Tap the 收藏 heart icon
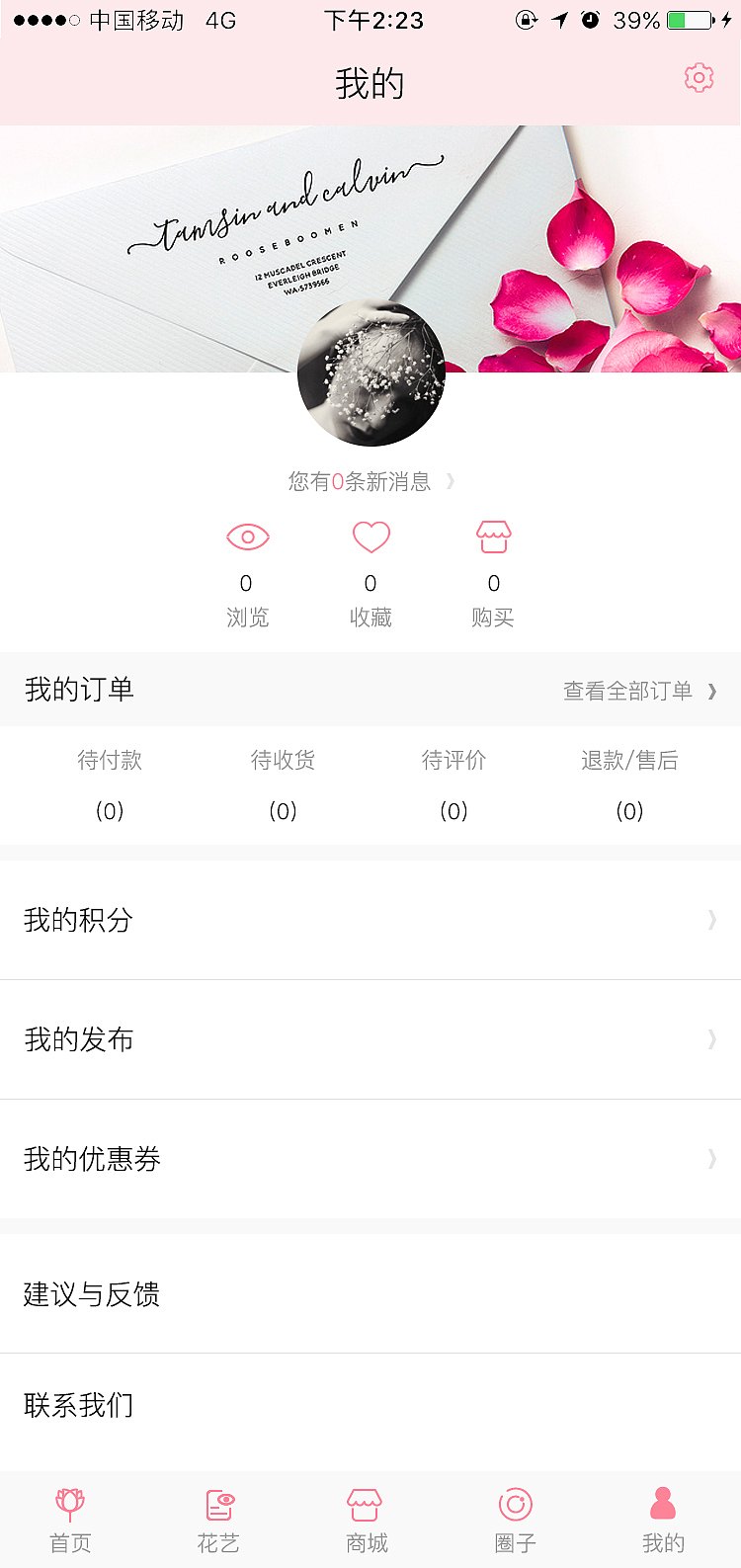The width and height of the screenshot is (741, 1568). [370, 536]
